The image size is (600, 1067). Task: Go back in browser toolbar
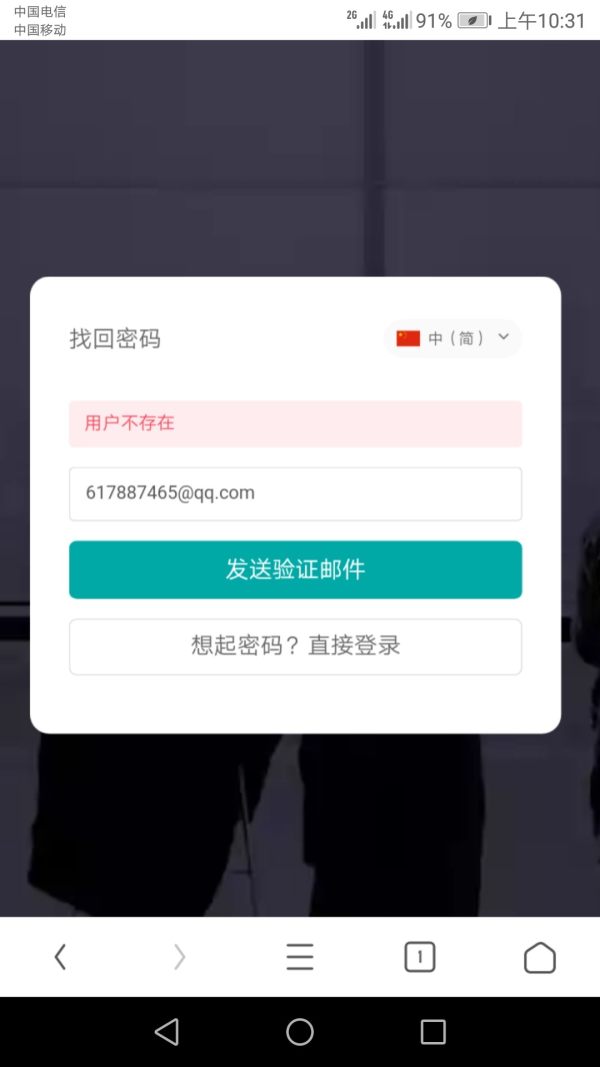pos(60,957)
